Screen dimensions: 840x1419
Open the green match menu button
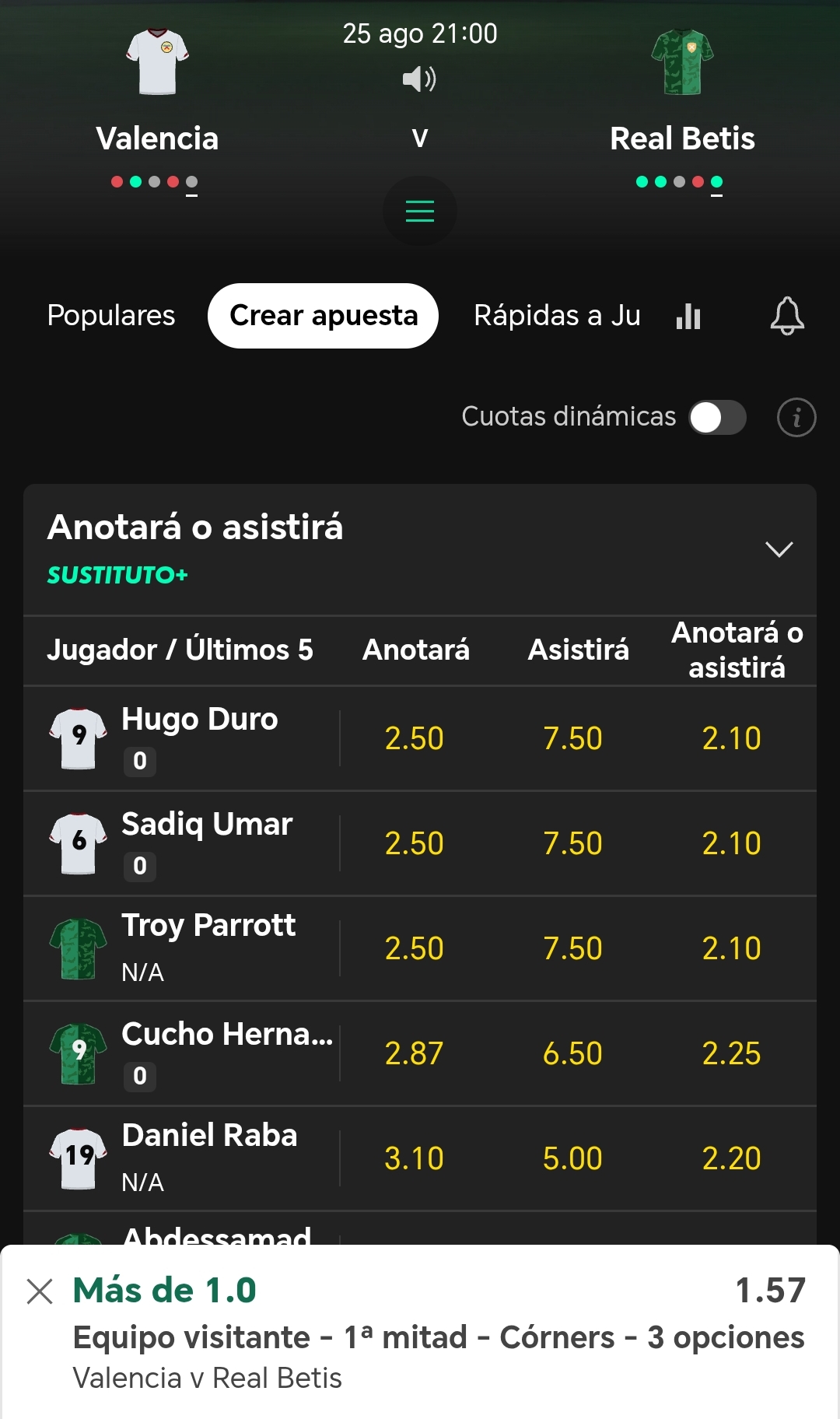pyautogui.click(x=420, y=211)
